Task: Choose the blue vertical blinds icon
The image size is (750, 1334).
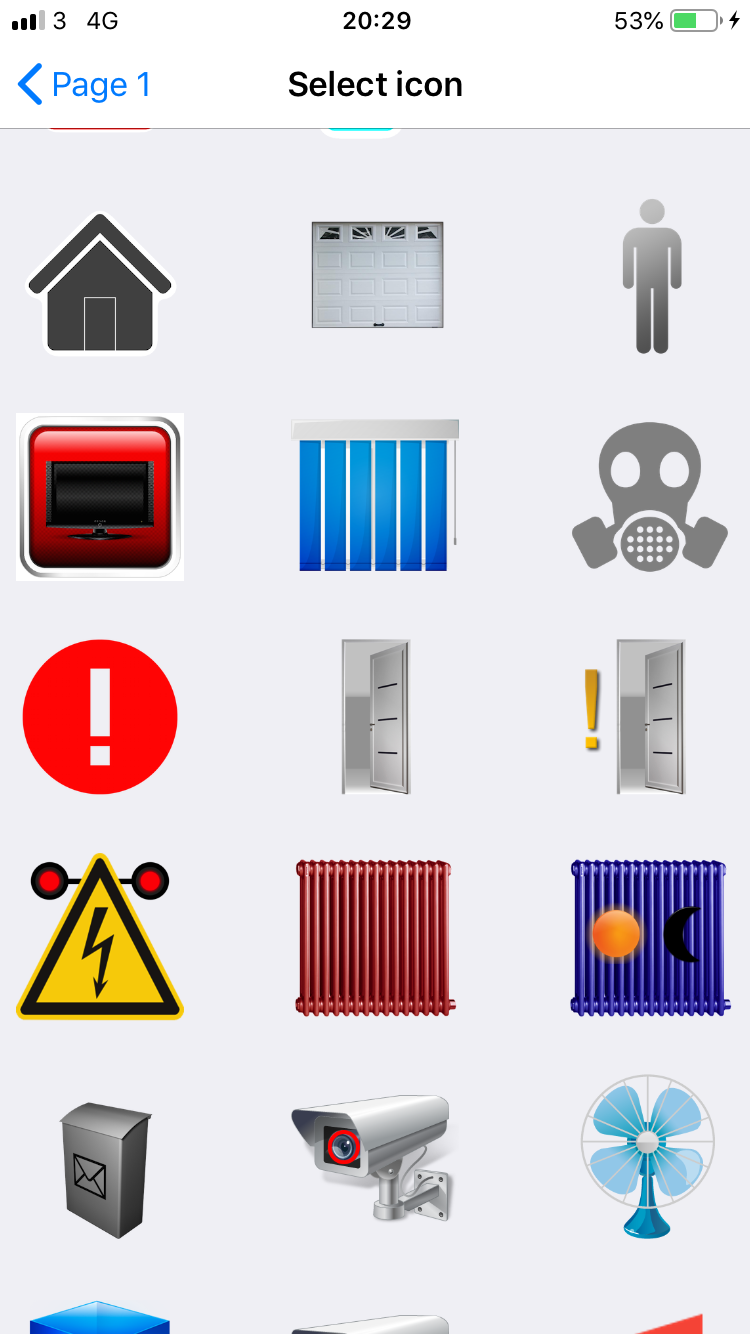Action: coord(375,496)
